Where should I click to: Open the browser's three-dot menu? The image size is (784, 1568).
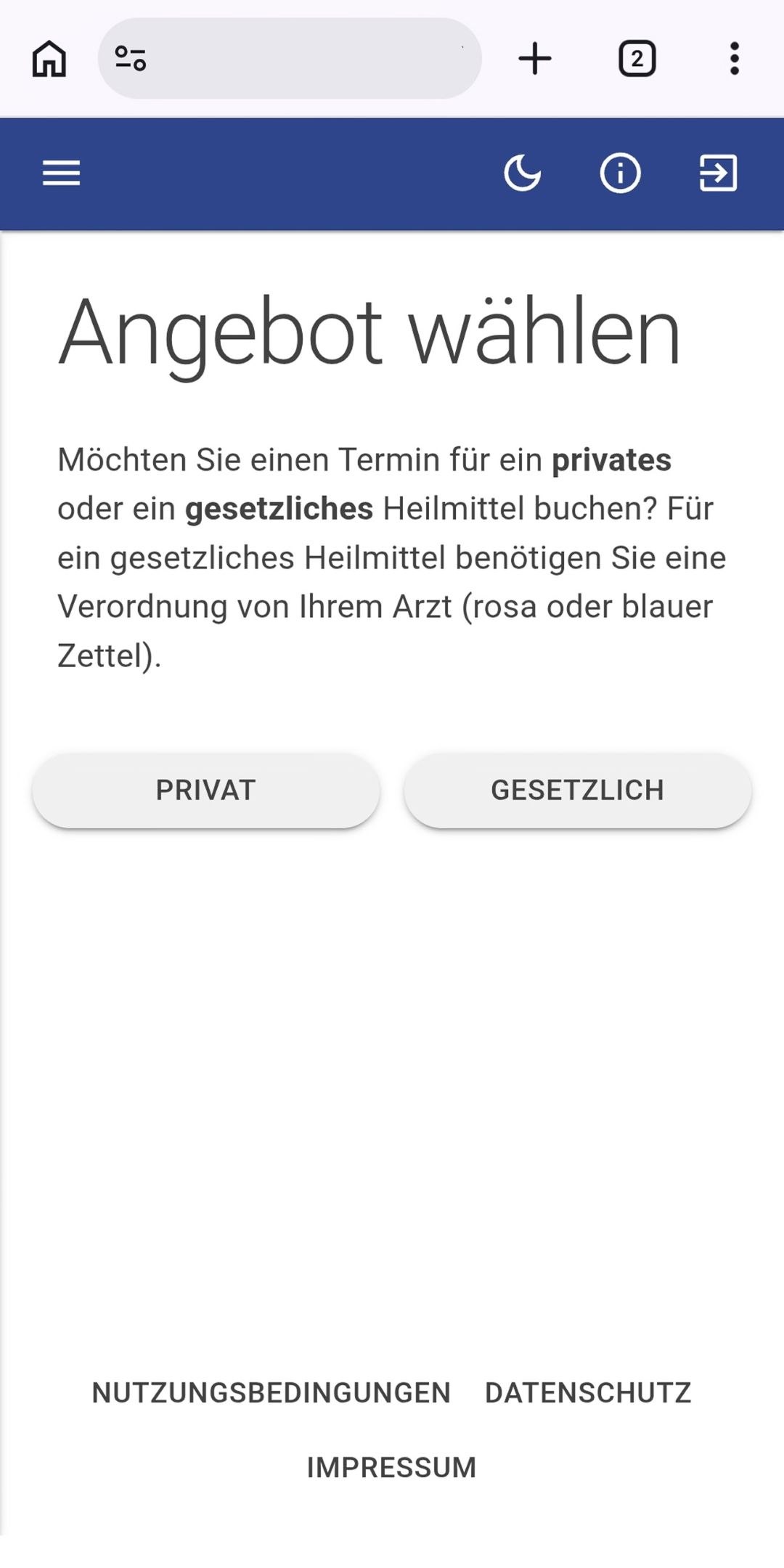[735, 59]
